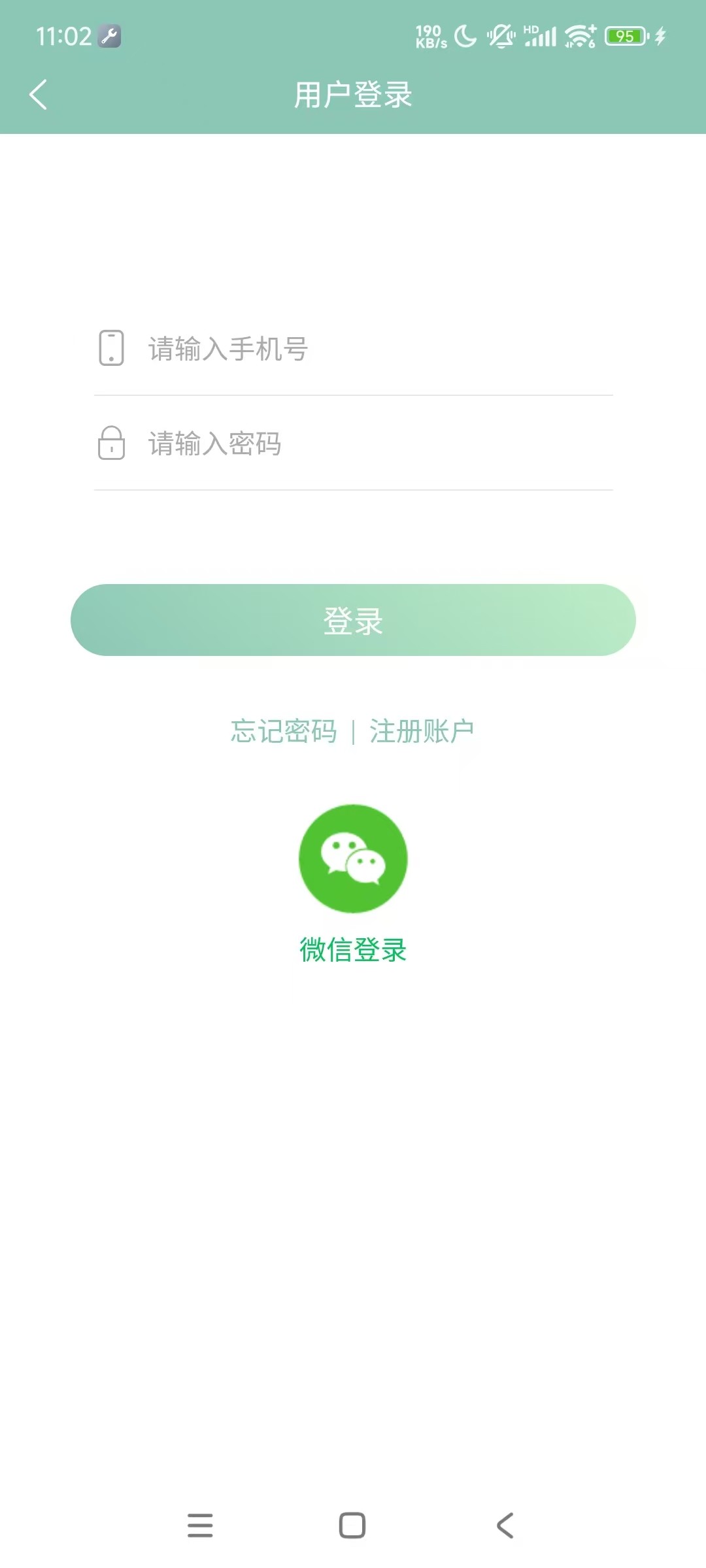Click the HD indicator in the status bar

click(529, 27)
